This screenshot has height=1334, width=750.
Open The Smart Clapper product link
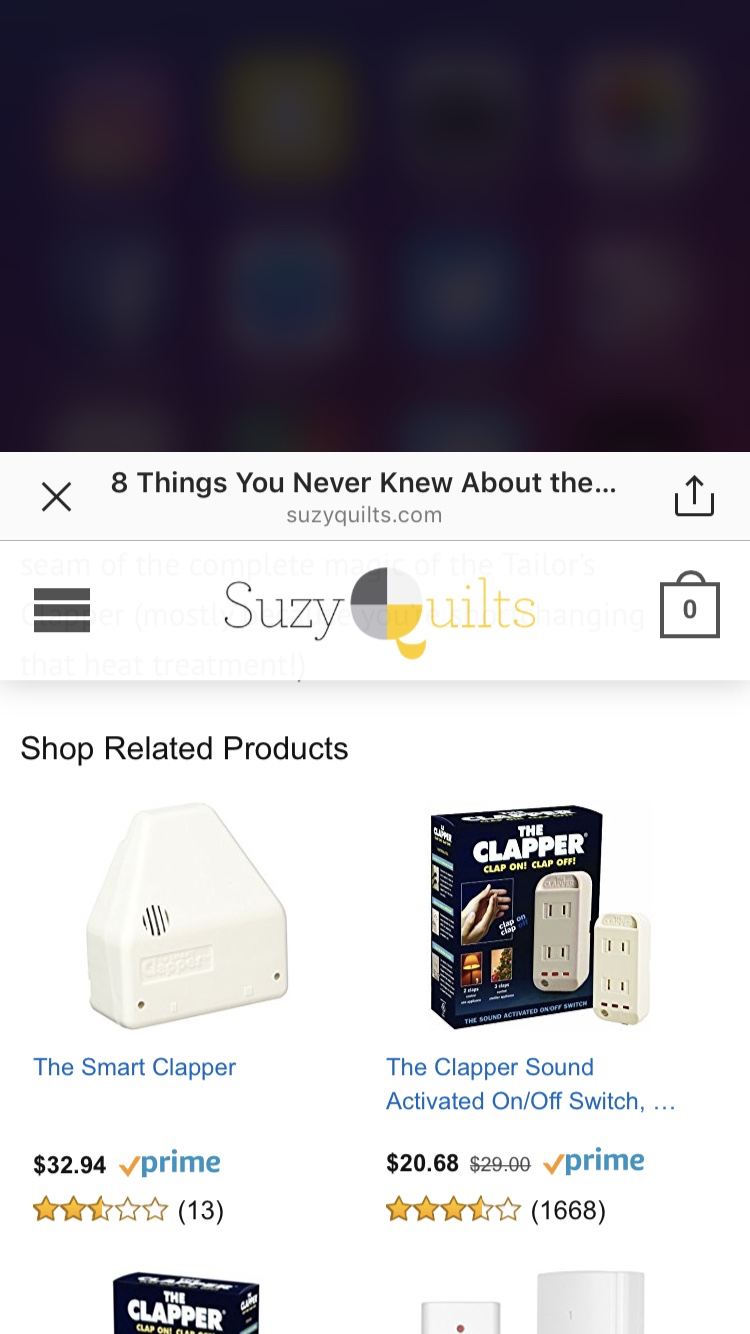135,1067
